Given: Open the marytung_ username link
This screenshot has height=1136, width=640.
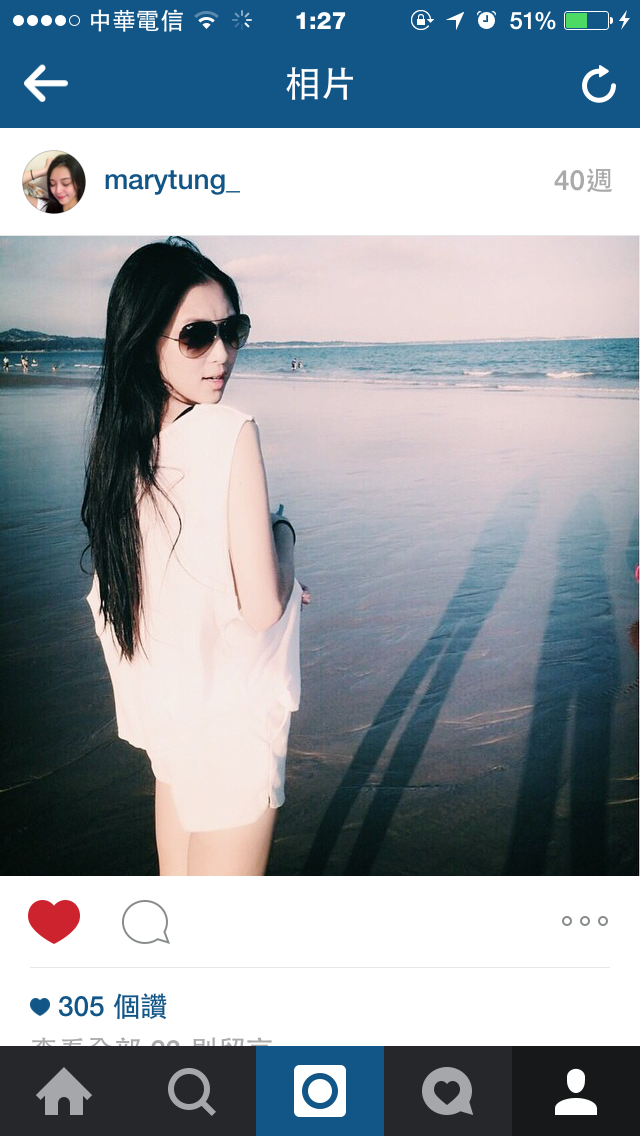Looking at the screenshot, I should pyautogui.click(x=172, y=181).
